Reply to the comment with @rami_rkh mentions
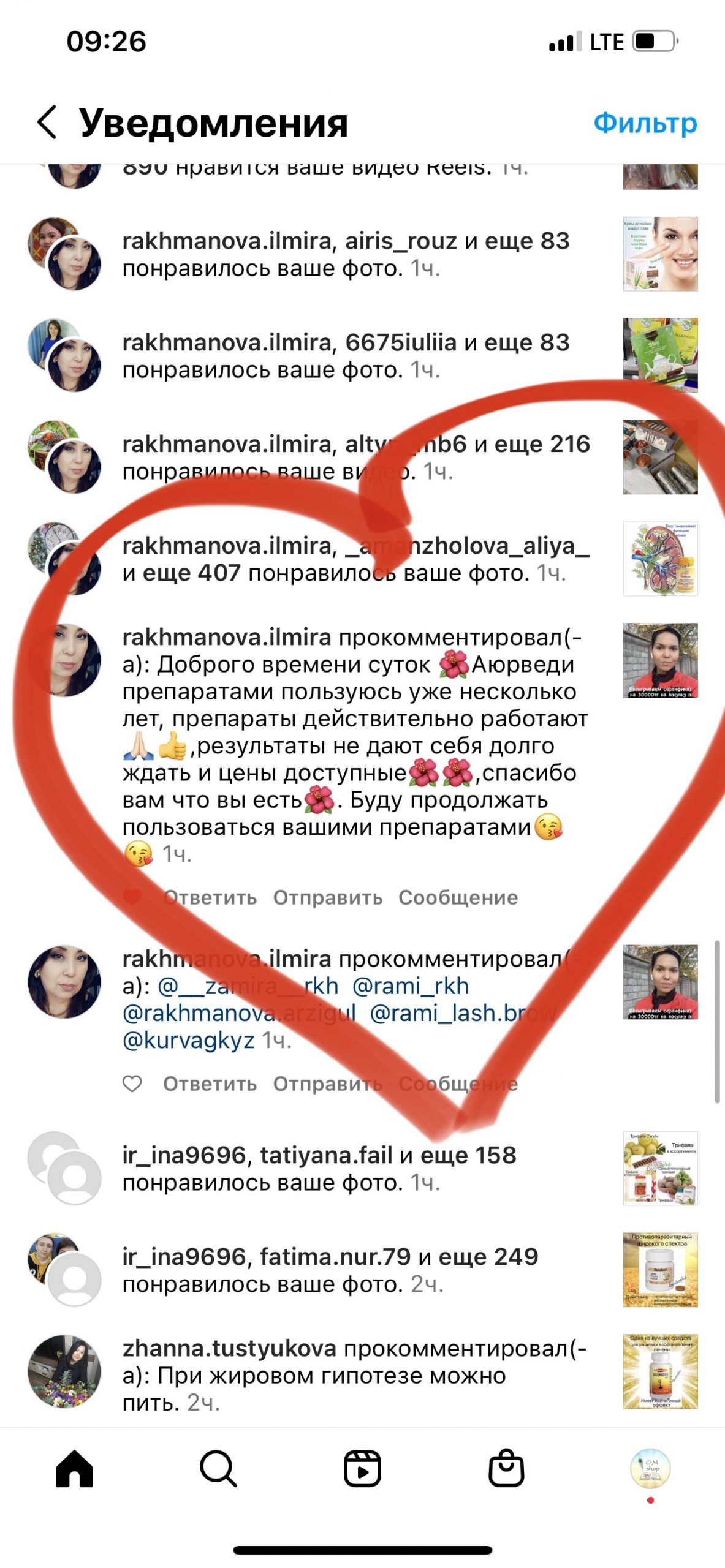725x1568 pixels. [210, 1084]
